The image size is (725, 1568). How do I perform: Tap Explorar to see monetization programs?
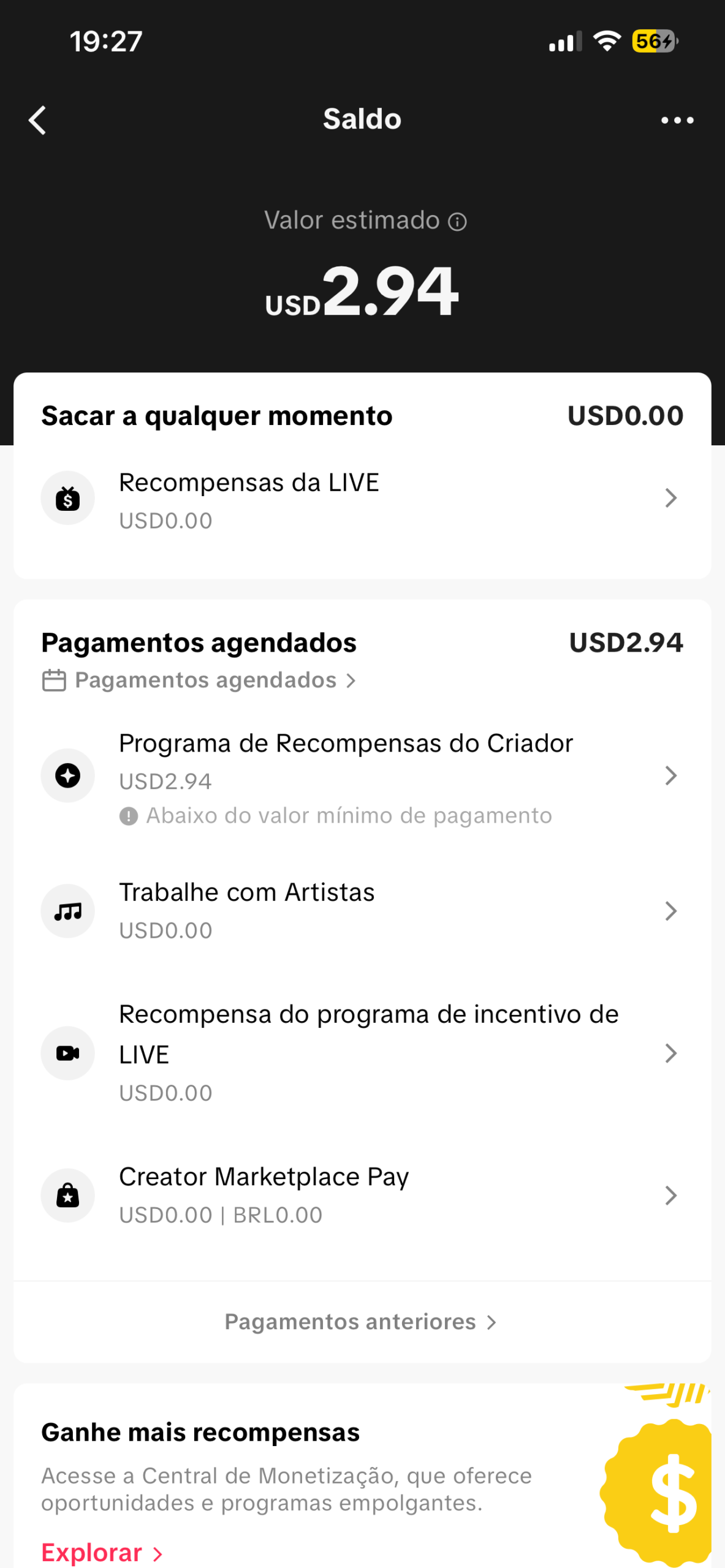click(x=102, y=1553)
